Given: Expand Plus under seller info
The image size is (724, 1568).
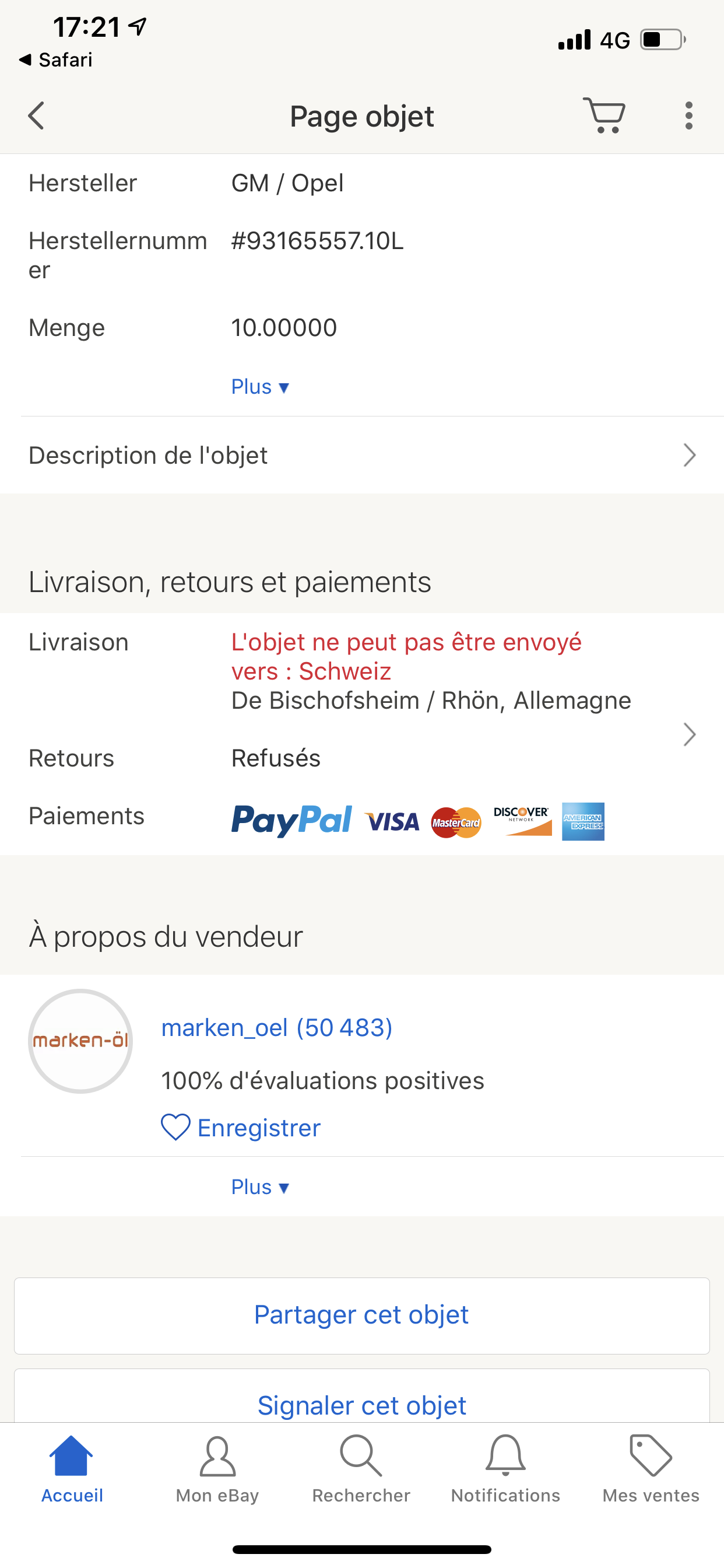Looking at the screenshot, I should tap(260, 1187).
